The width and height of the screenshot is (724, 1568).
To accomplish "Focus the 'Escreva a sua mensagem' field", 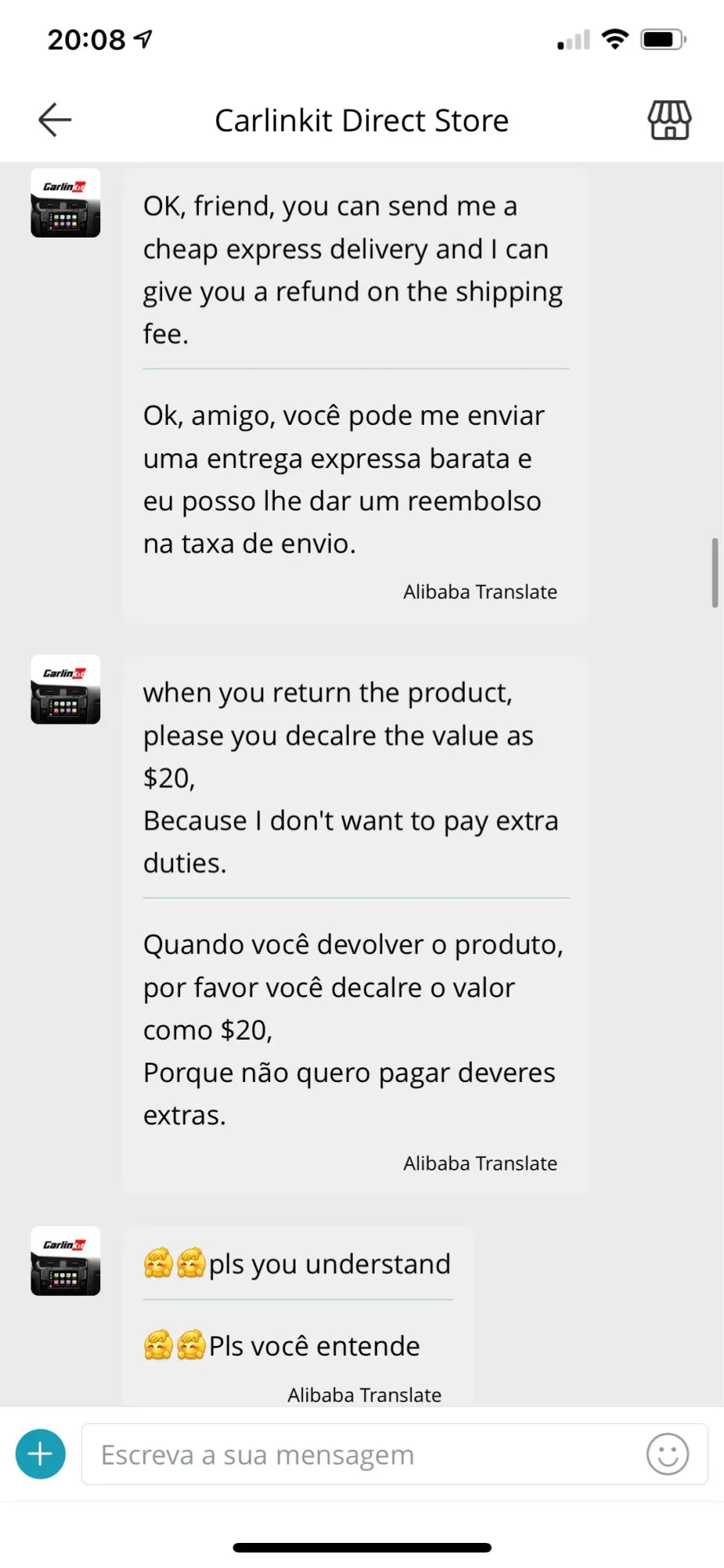I will click(360, 1454).
